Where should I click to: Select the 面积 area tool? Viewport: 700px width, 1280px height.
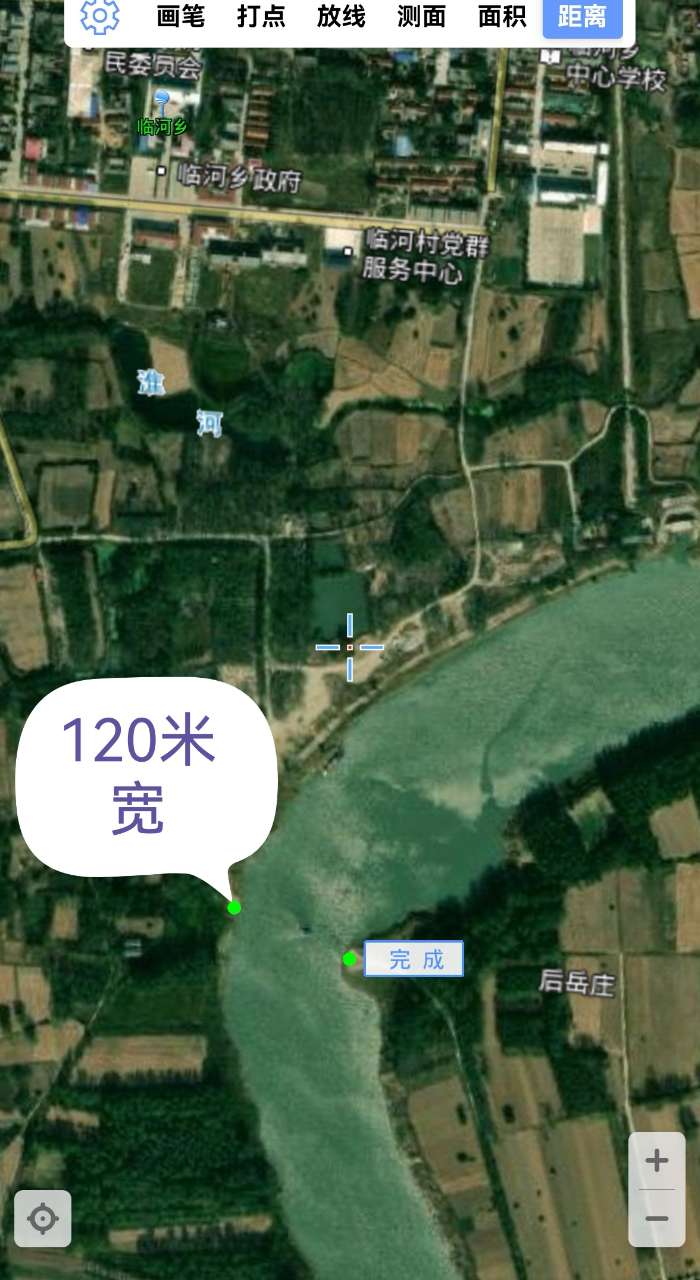point(502,17)
